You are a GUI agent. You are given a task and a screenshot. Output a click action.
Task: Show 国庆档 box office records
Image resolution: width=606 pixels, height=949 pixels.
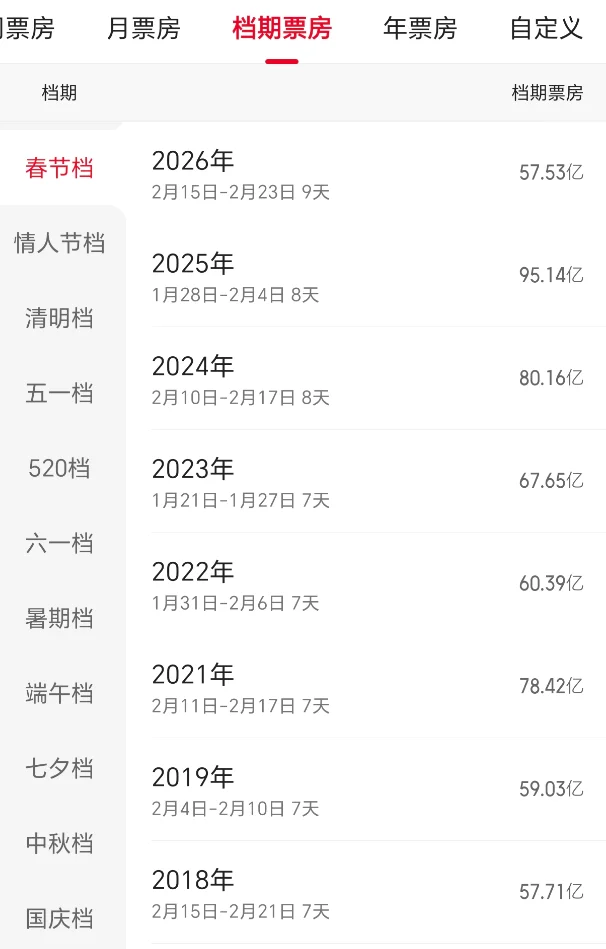click(x=60, y=918)
